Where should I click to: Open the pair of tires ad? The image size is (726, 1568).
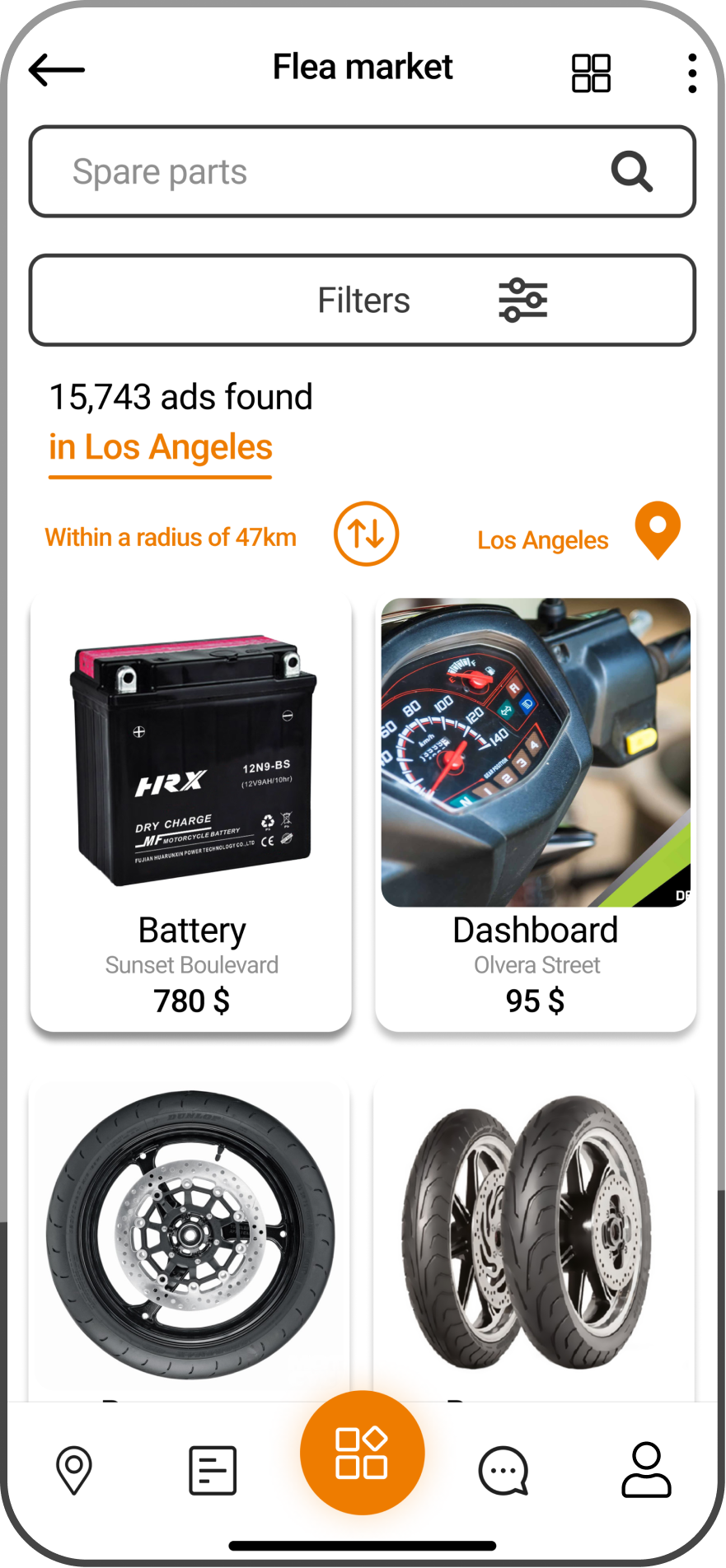(534, 1235)
